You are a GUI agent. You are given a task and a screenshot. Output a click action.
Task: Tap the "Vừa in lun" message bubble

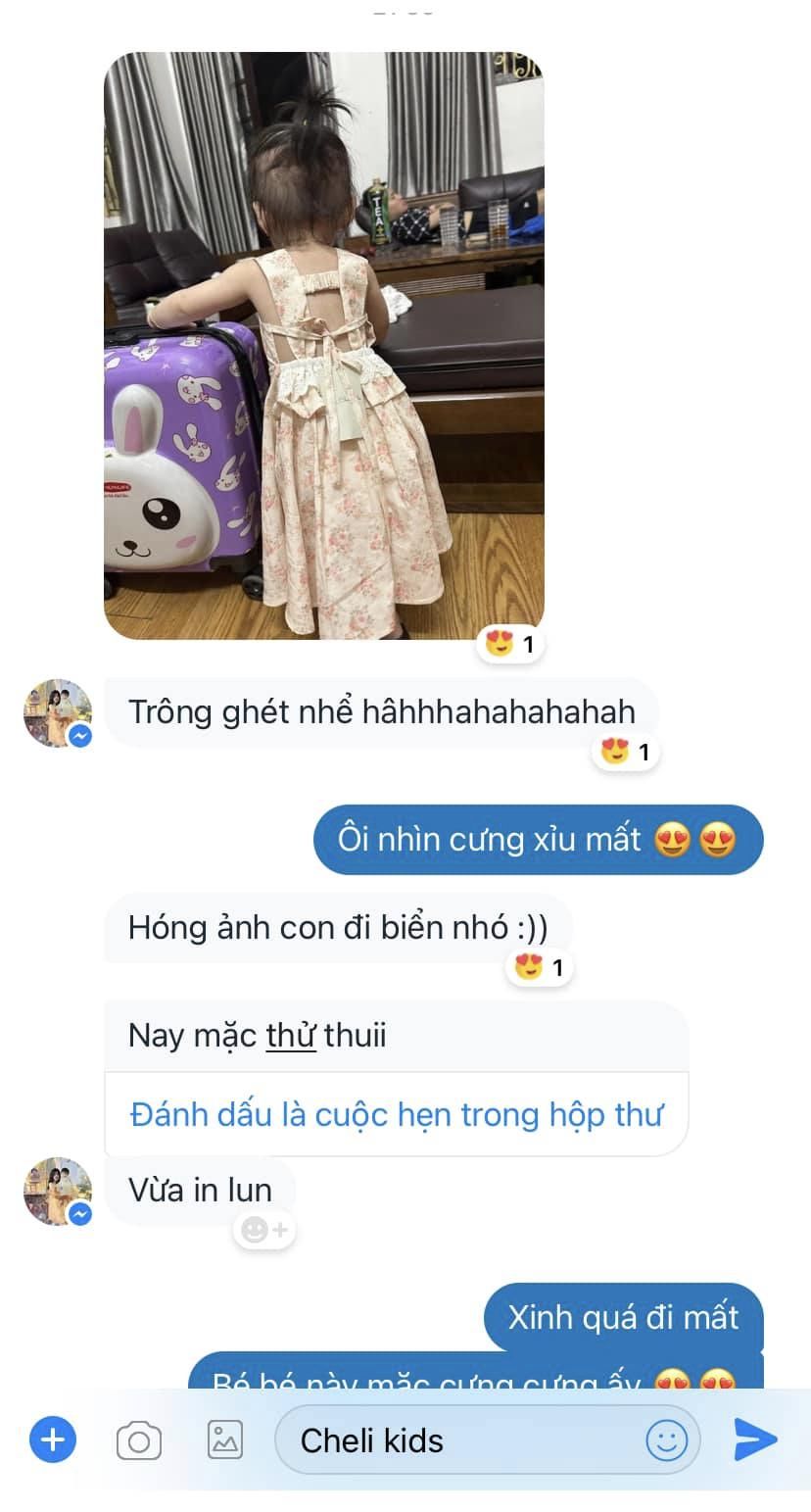click(199, 1191)
